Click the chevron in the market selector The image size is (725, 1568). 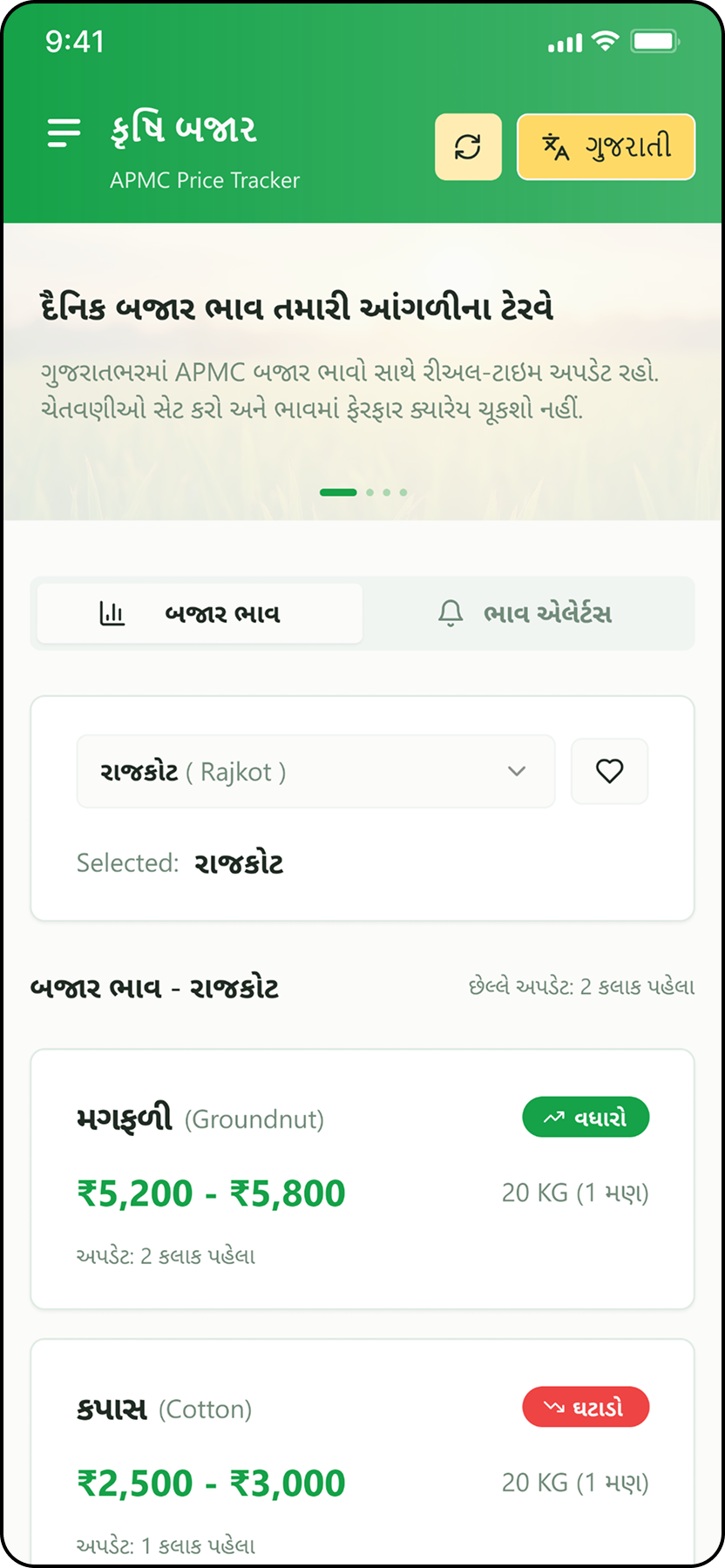(x=518, y=771)
